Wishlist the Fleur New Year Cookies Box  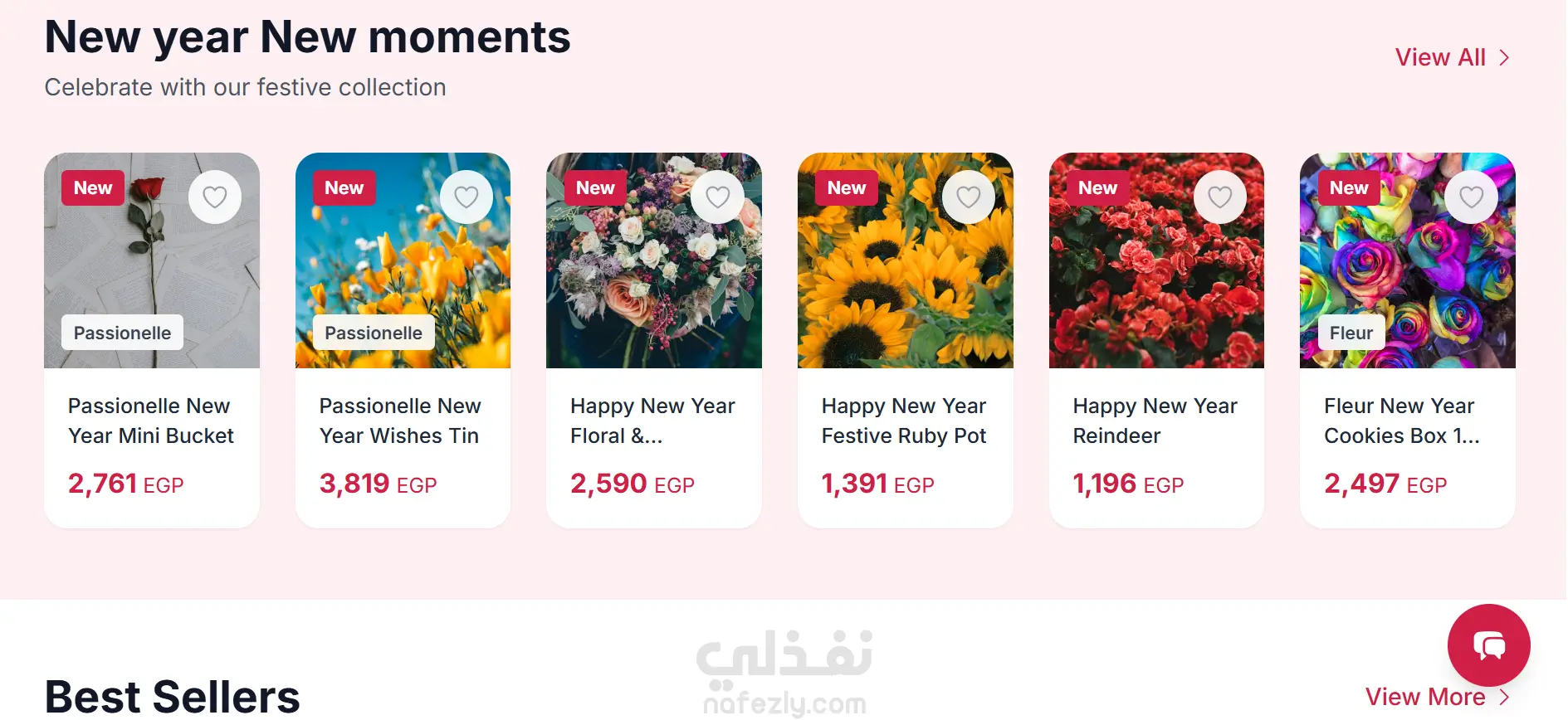tap(1471, 197)
